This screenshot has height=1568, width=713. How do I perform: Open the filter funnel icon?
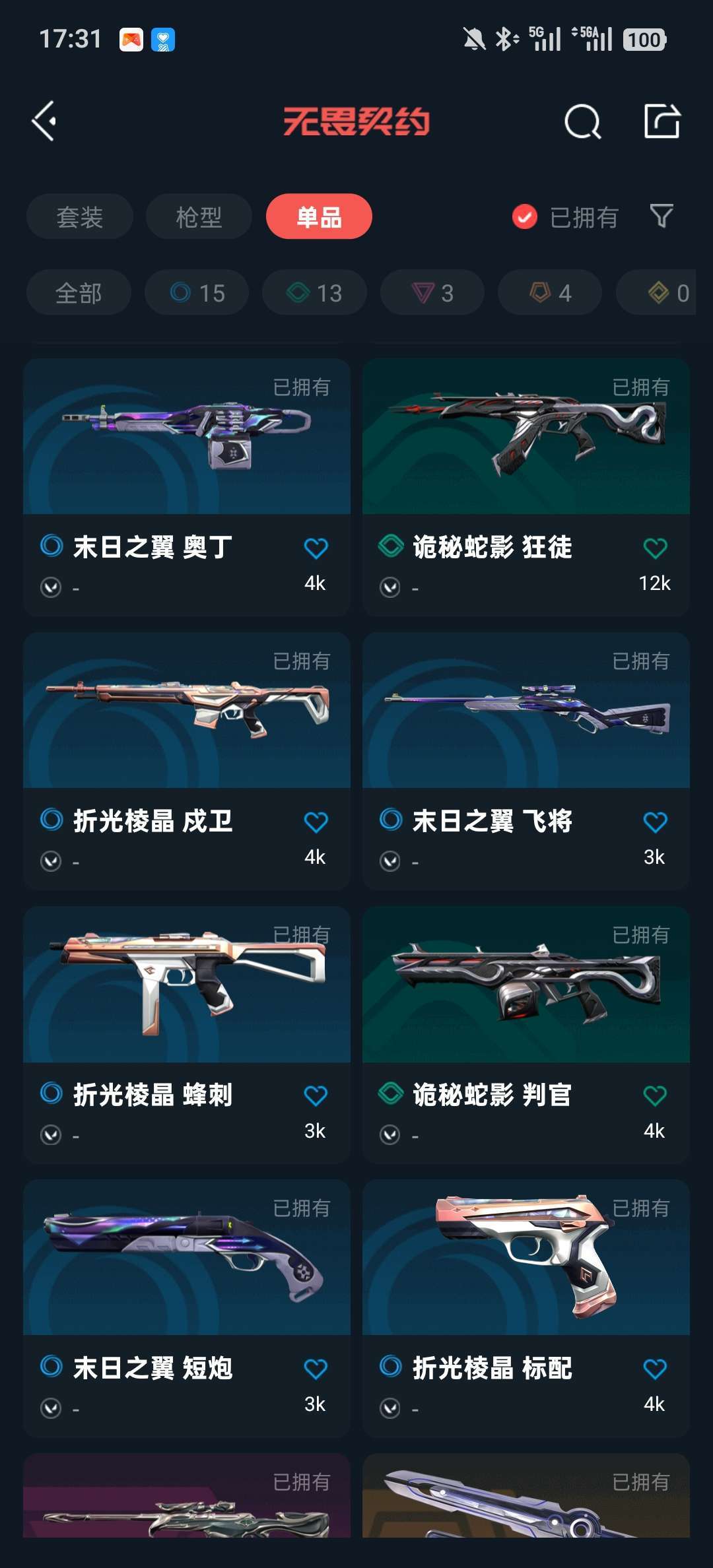point(663,216)
